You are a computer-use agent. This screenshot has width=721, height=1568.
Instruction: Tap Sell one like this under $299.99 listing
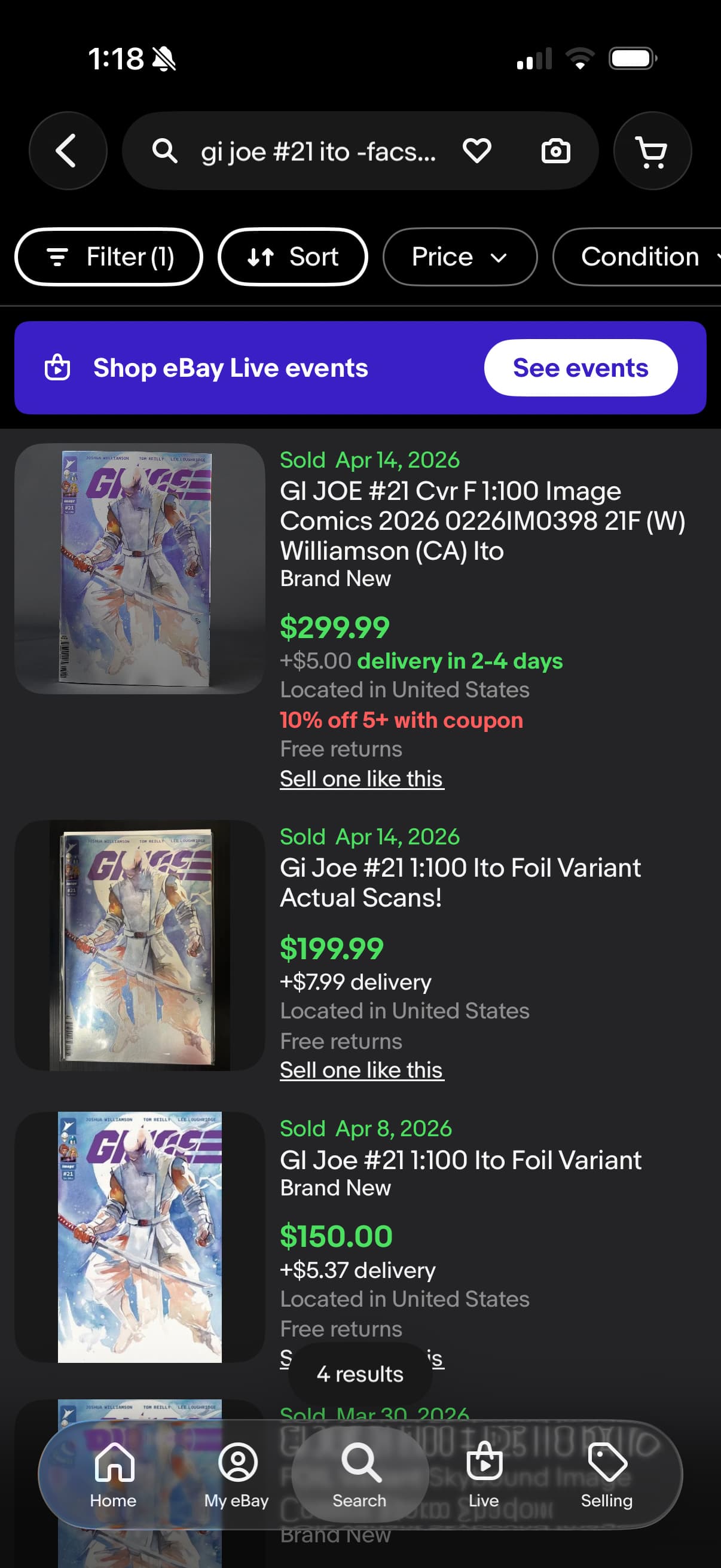pyautogui.click(x=362, y=779)
